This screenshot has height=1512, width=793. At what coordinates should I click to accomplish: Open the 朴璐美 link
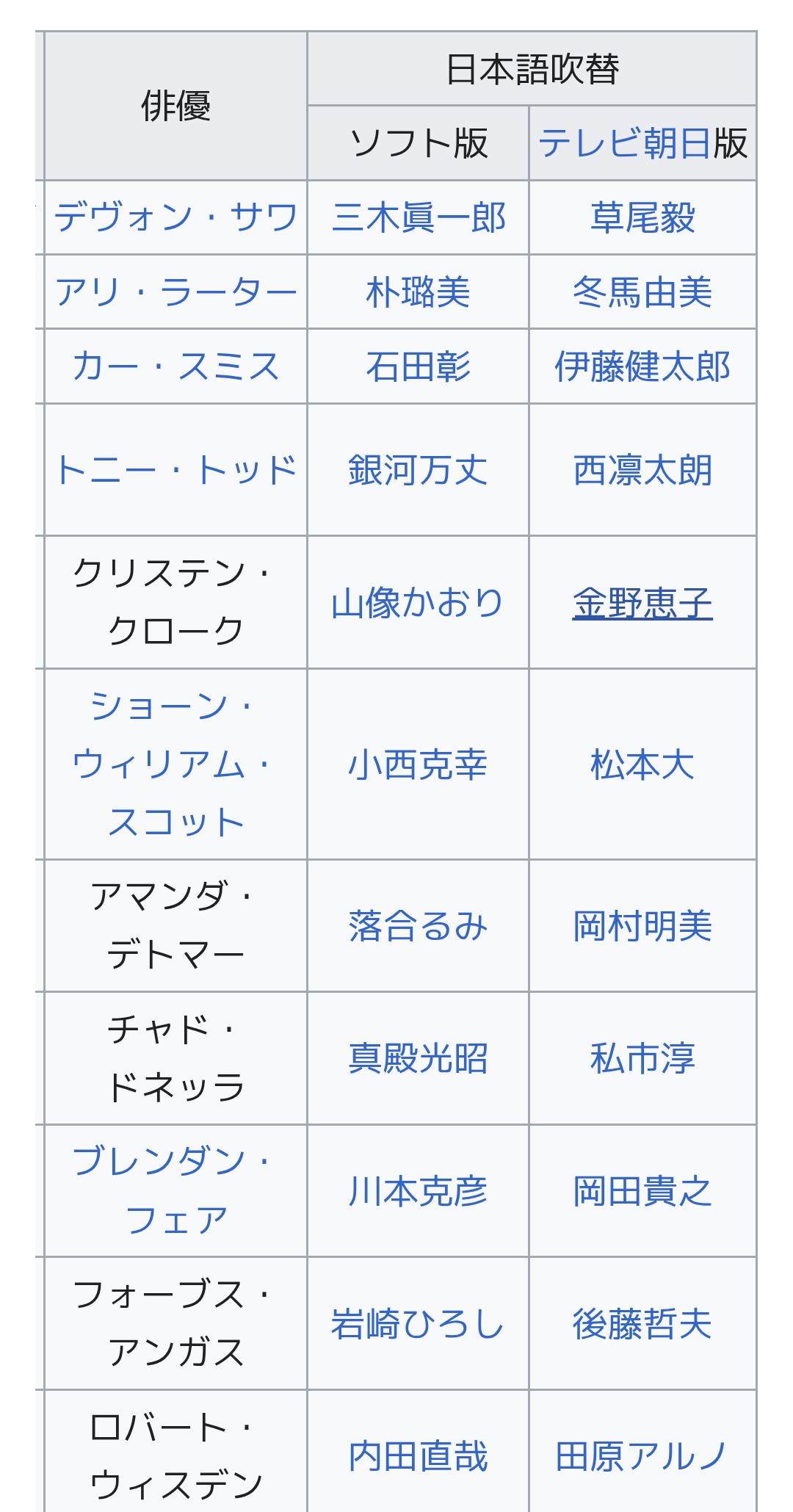point(419,292)
